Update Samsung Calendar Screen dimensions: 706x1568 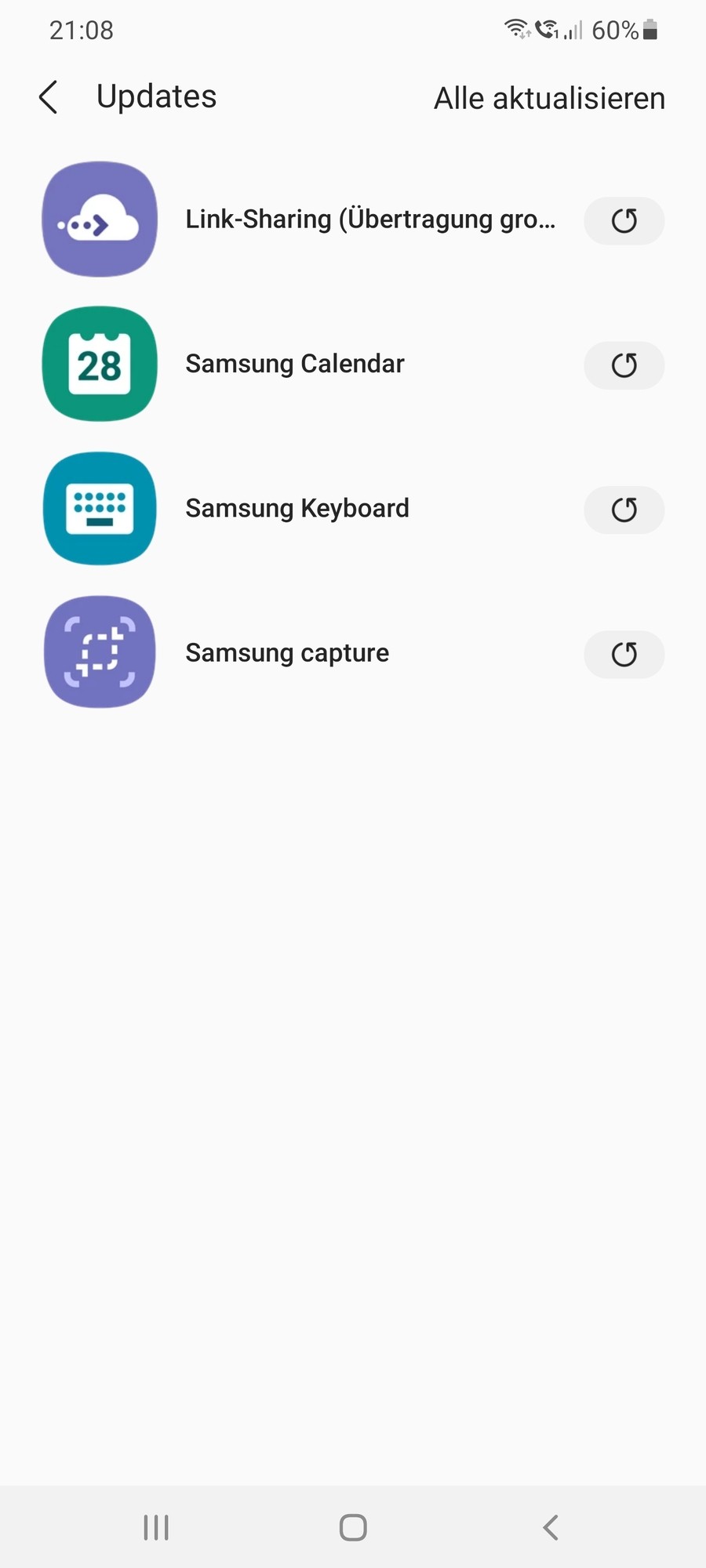(x=624, y=365)
